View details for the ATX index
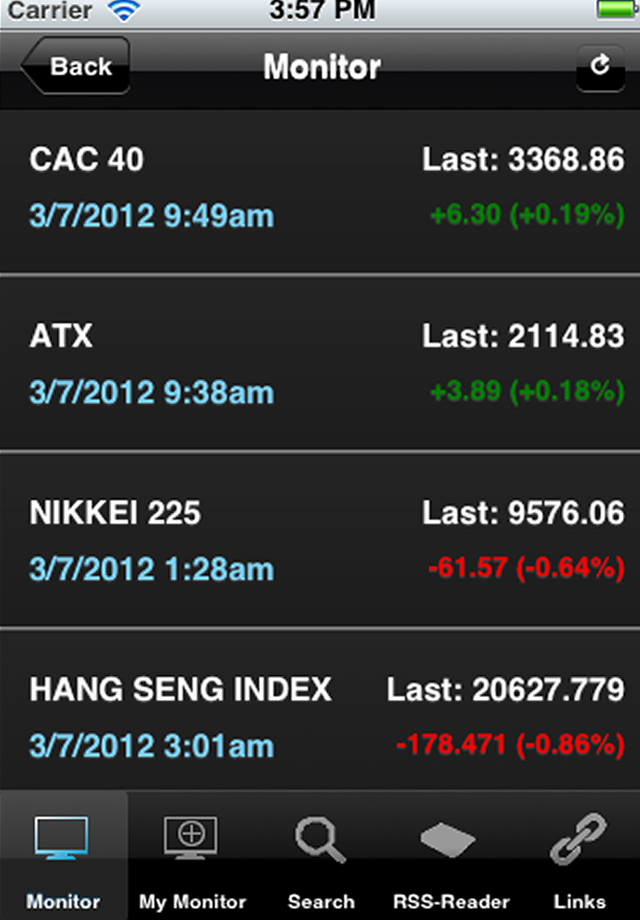Screen dimensions: 640x920 pos(320,363)
